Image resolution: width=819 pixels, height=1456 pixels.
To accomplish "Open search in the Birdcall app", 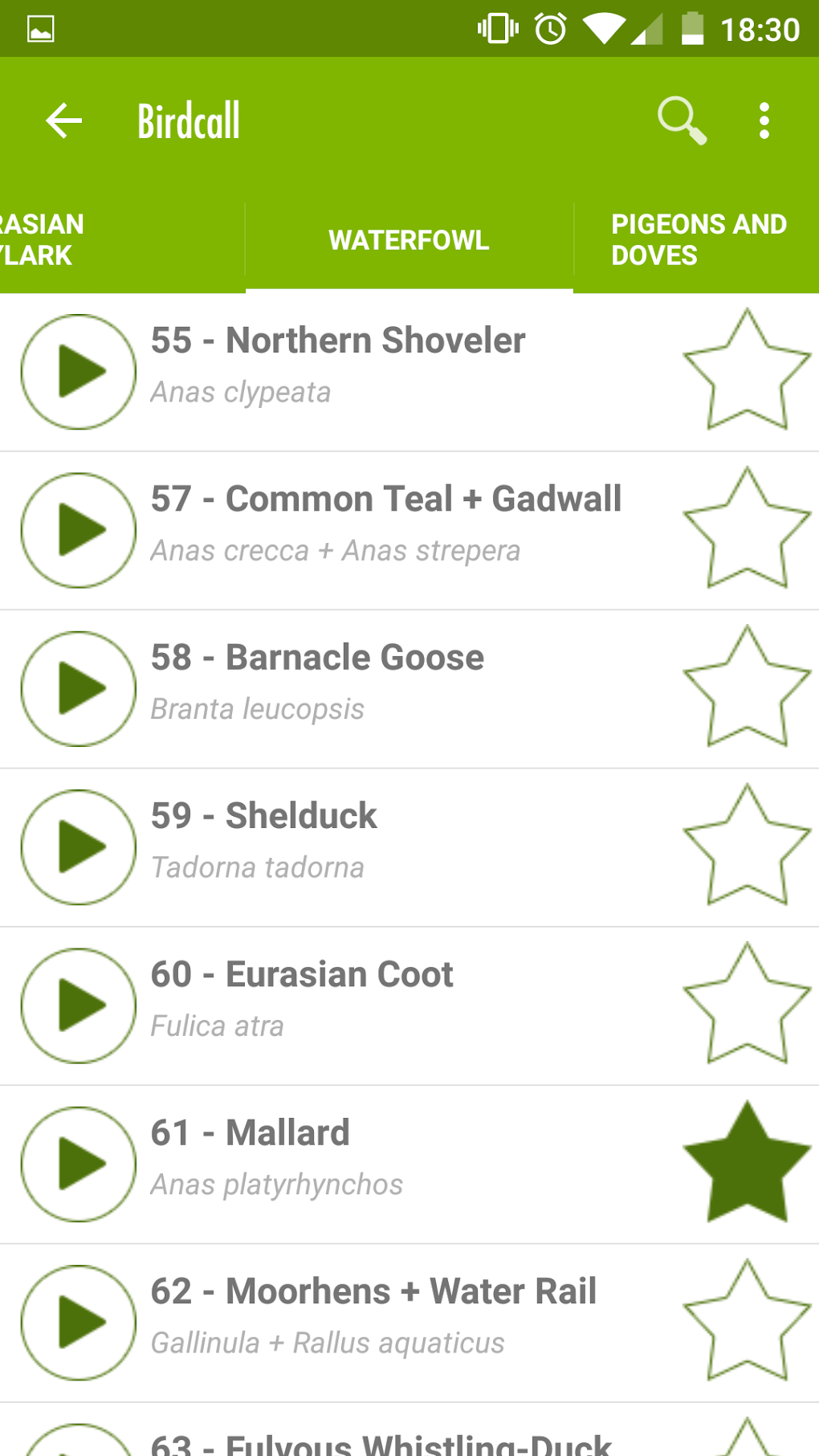I will pos(680,119).
